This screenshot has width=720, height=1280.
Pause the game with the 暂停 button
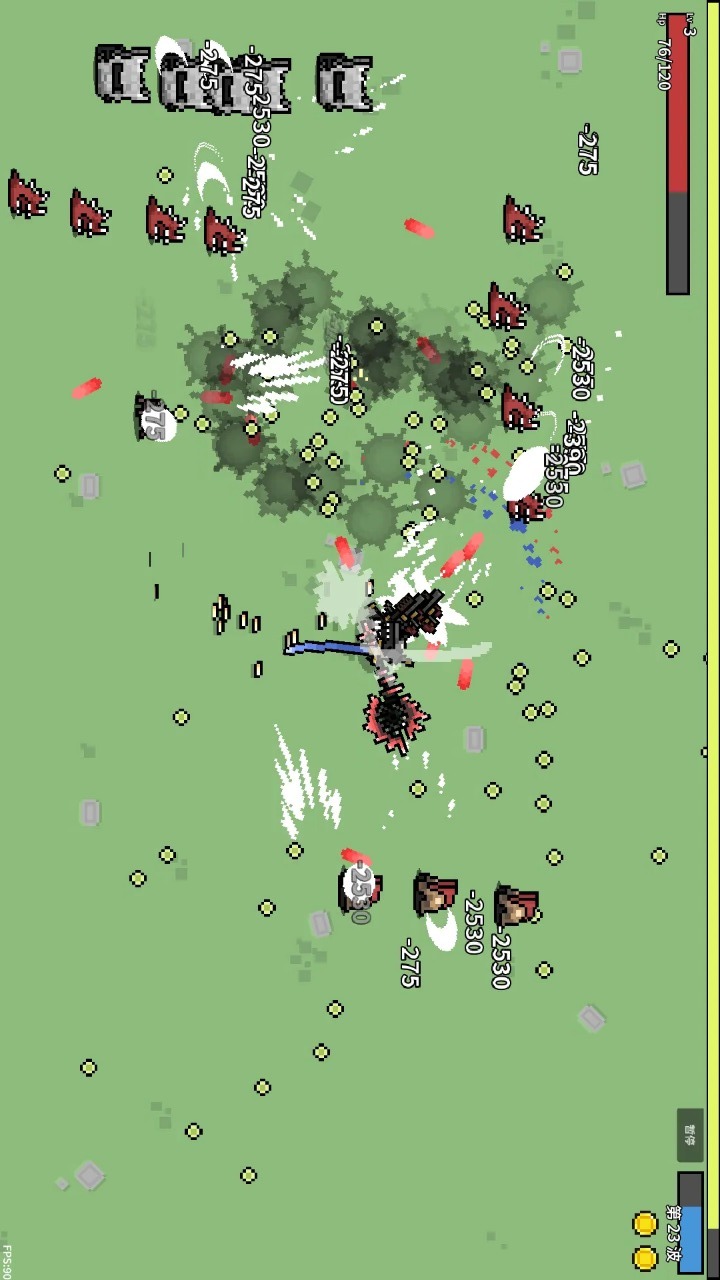[690, 1134]
